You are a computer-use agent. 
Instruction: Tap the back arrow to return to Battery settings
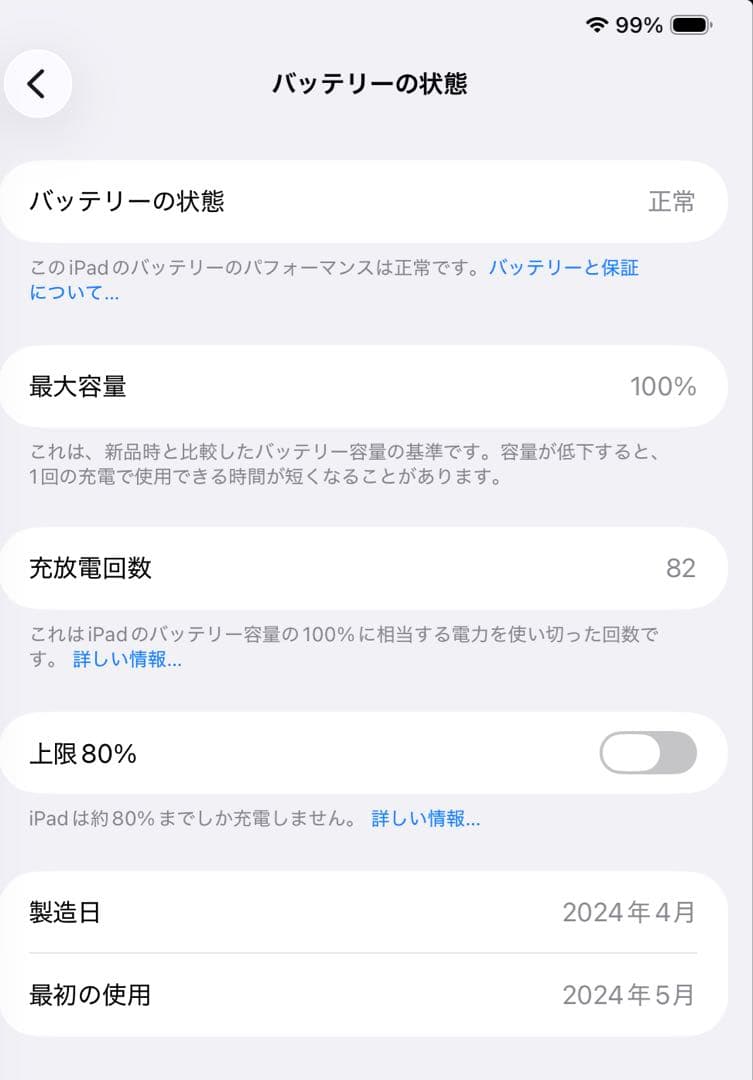pyautogui.click(x=38, y=84)
